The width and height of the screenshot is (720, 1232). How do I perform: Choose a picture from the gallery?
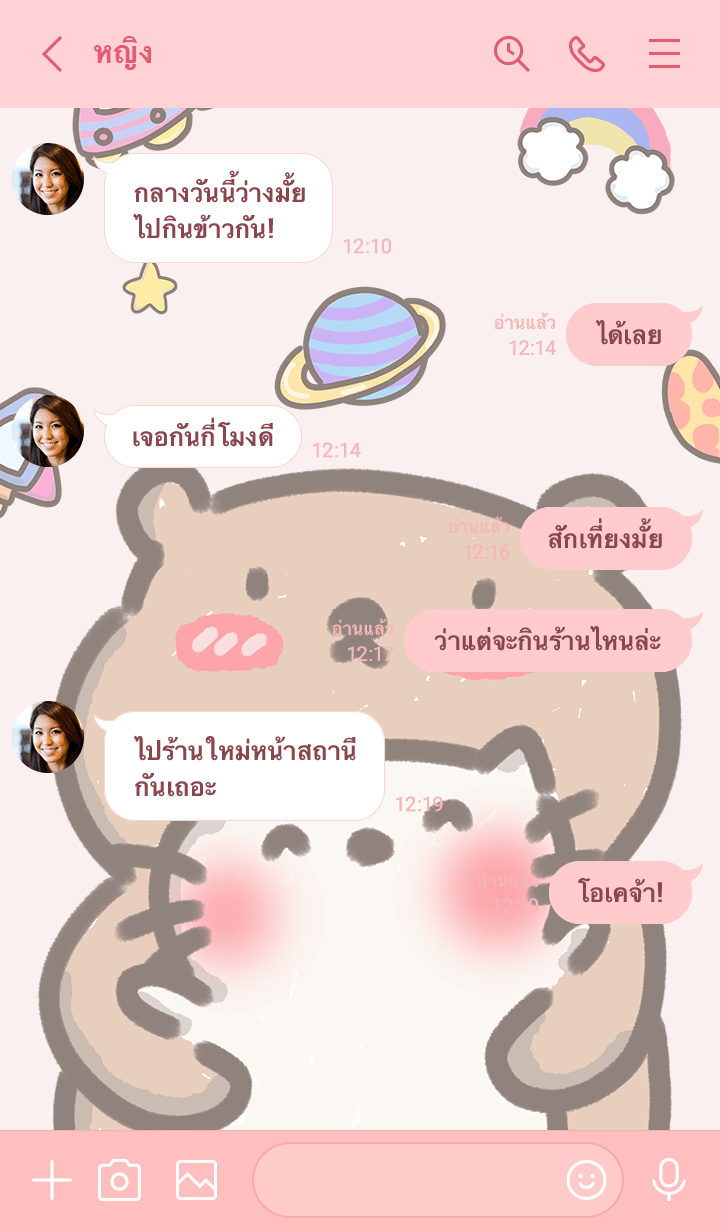pyautogui.click(x=196, y=1181)
